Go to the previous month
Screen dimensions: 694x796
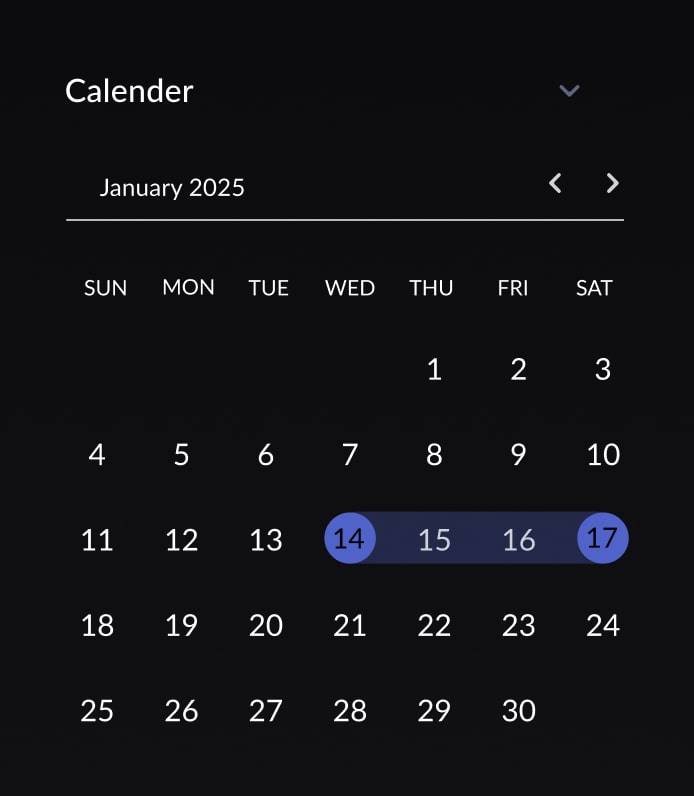555,183
